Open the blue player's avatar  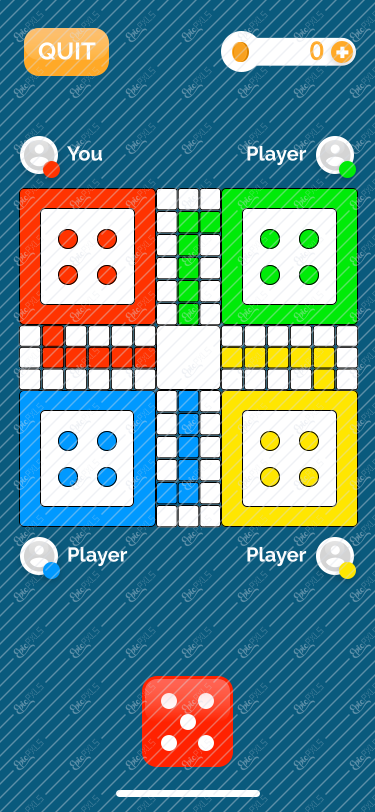(x=39, y=557)
